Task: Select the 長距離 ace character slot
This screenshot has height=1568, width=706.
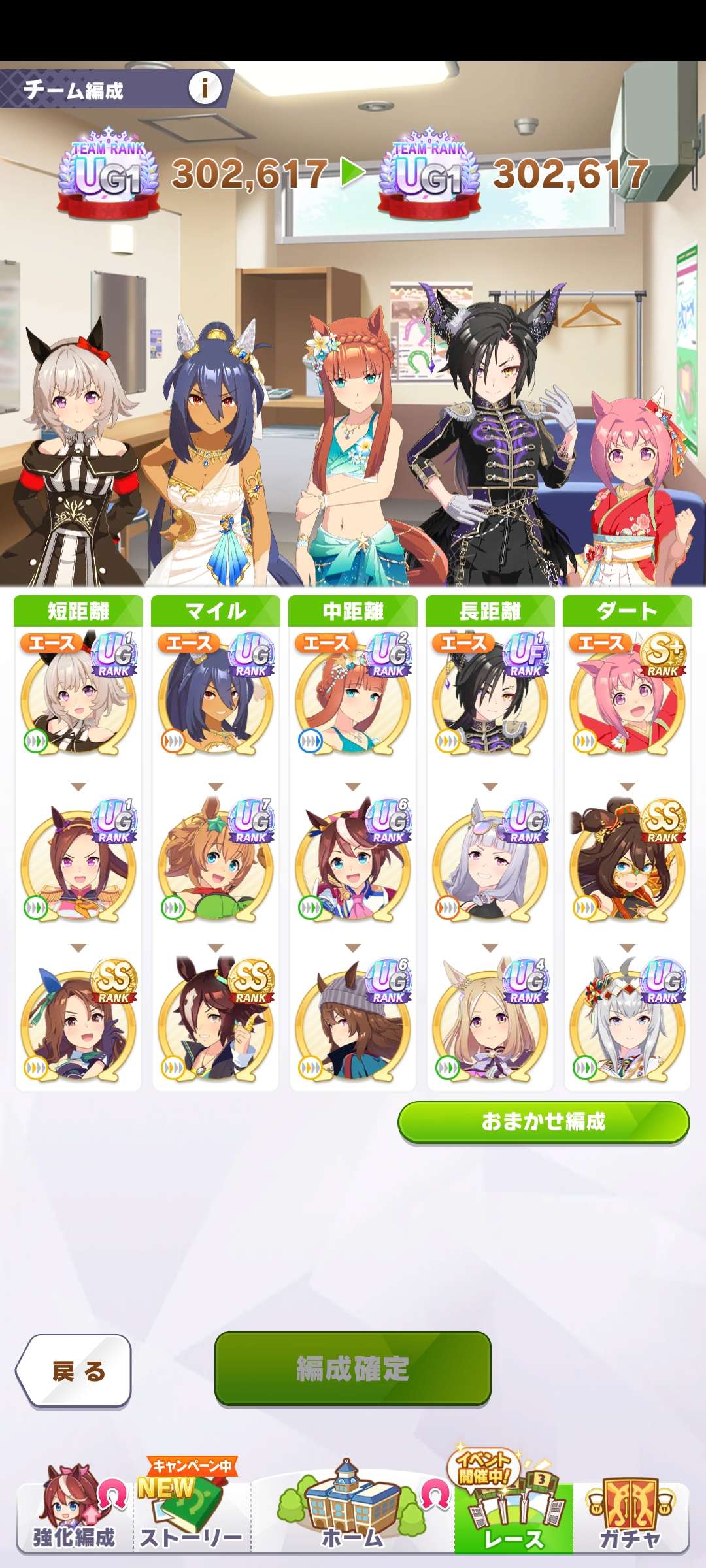Action: click(x=490, y=696)
